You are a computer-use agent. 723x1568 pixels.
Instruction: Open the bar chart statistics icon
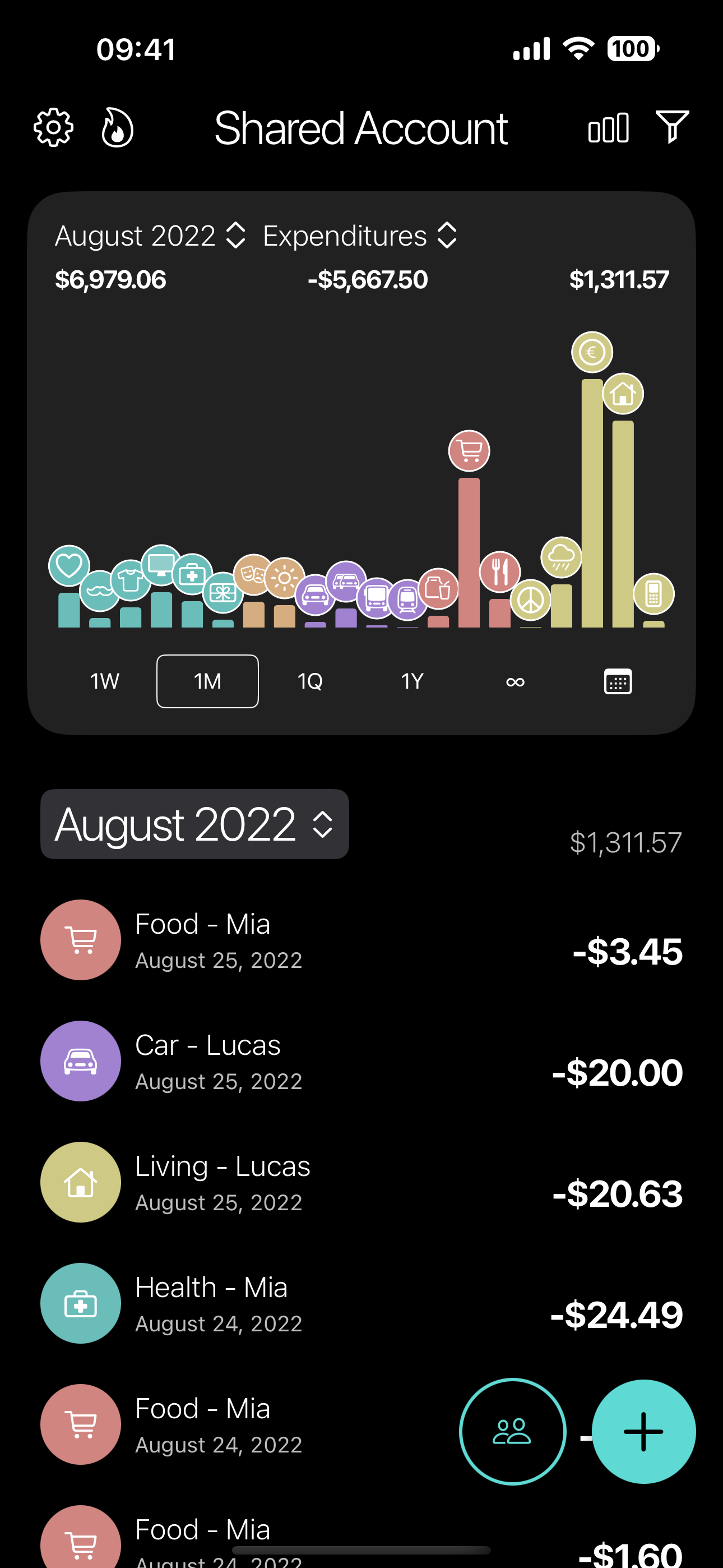(x=608, y=128)
